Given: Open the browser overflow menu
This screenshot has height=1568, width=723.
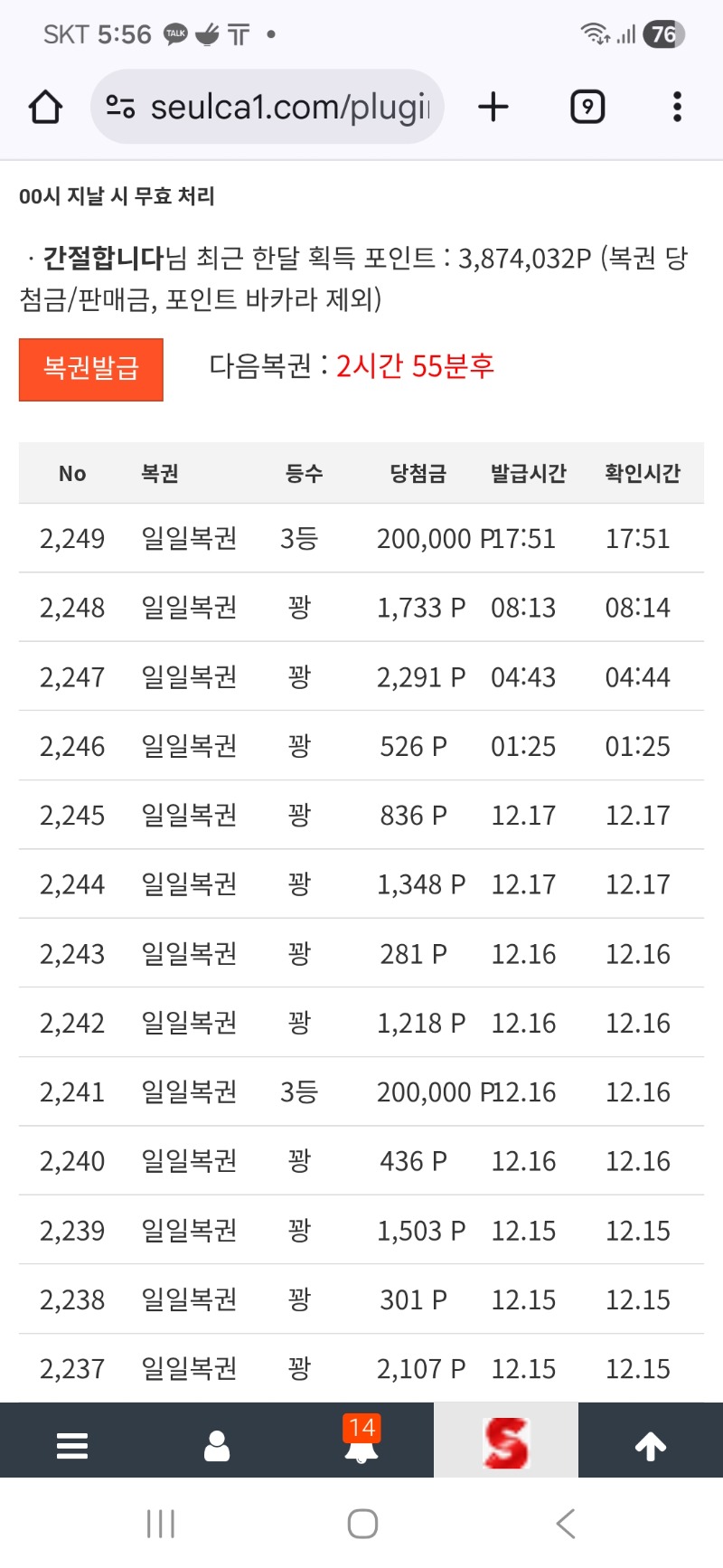Looking at the screenshot, I should pos(677,108).
